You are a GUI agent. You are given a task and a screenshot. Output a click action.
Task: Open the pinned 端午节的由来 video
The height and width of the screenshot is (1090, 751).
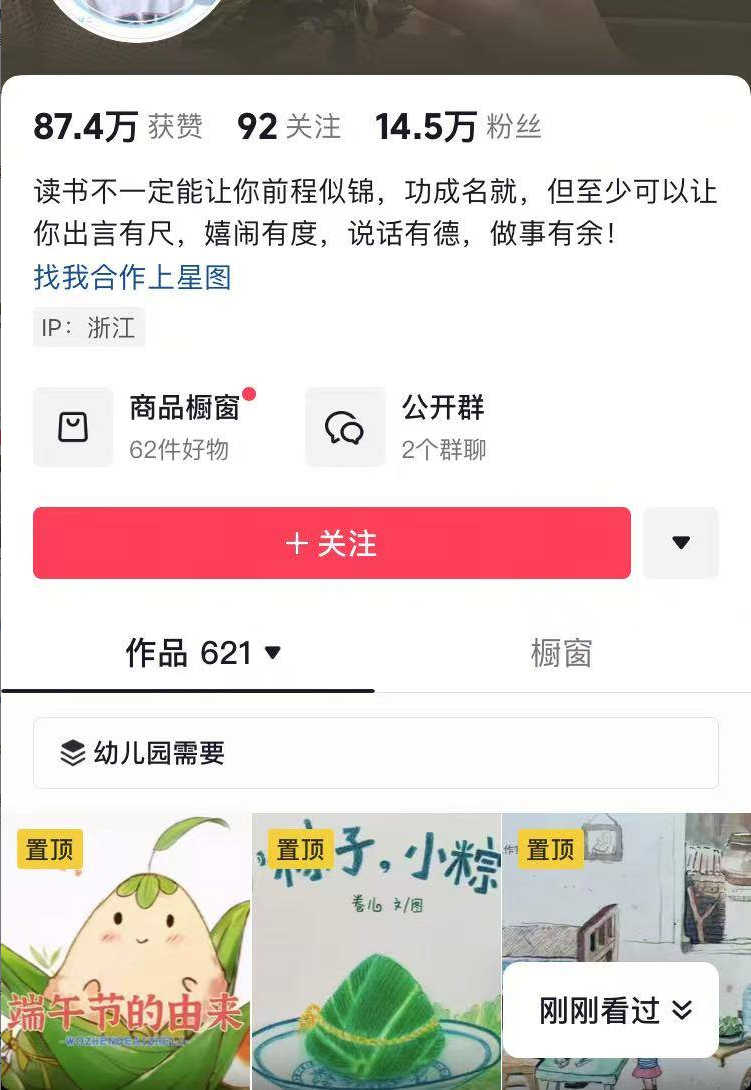pos(125,950)
